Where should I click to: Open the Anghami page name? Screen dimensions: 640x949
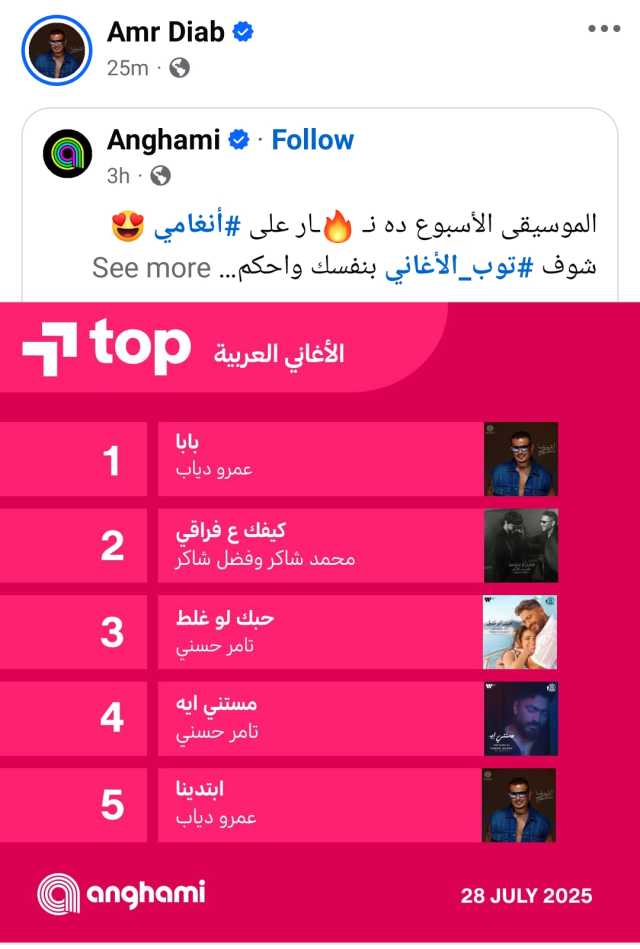[x=162, y=140]
